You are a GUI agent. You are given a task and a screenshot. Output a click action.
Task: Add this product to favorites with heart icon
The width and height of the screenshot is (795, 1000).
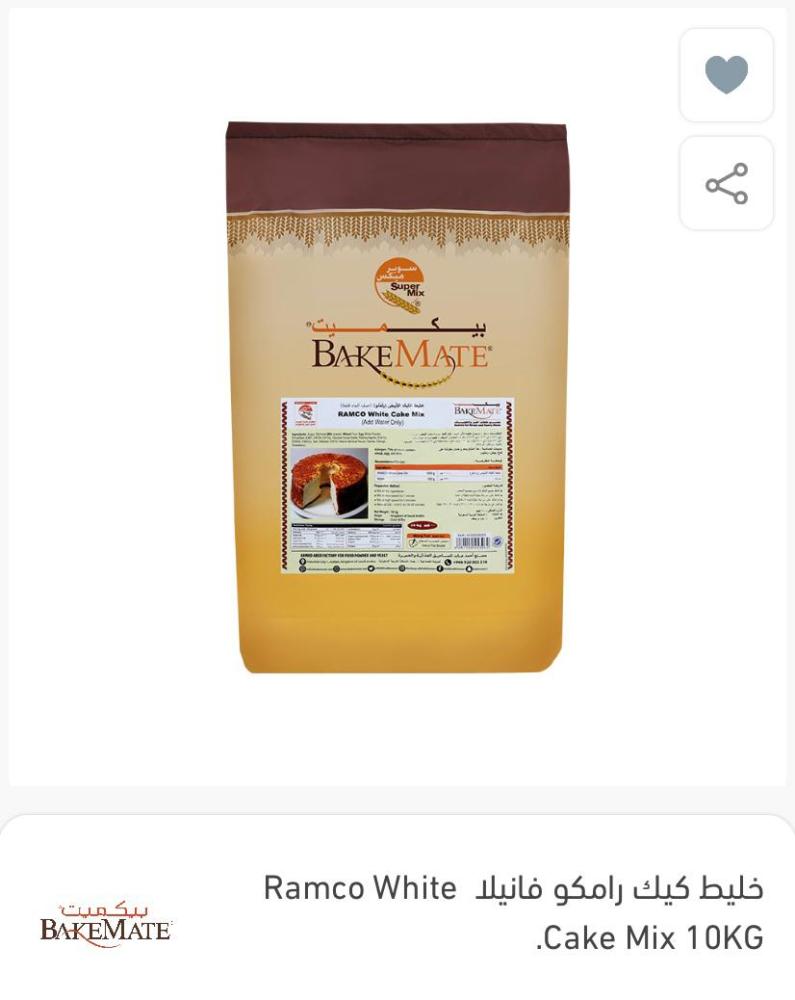[726, 75]
